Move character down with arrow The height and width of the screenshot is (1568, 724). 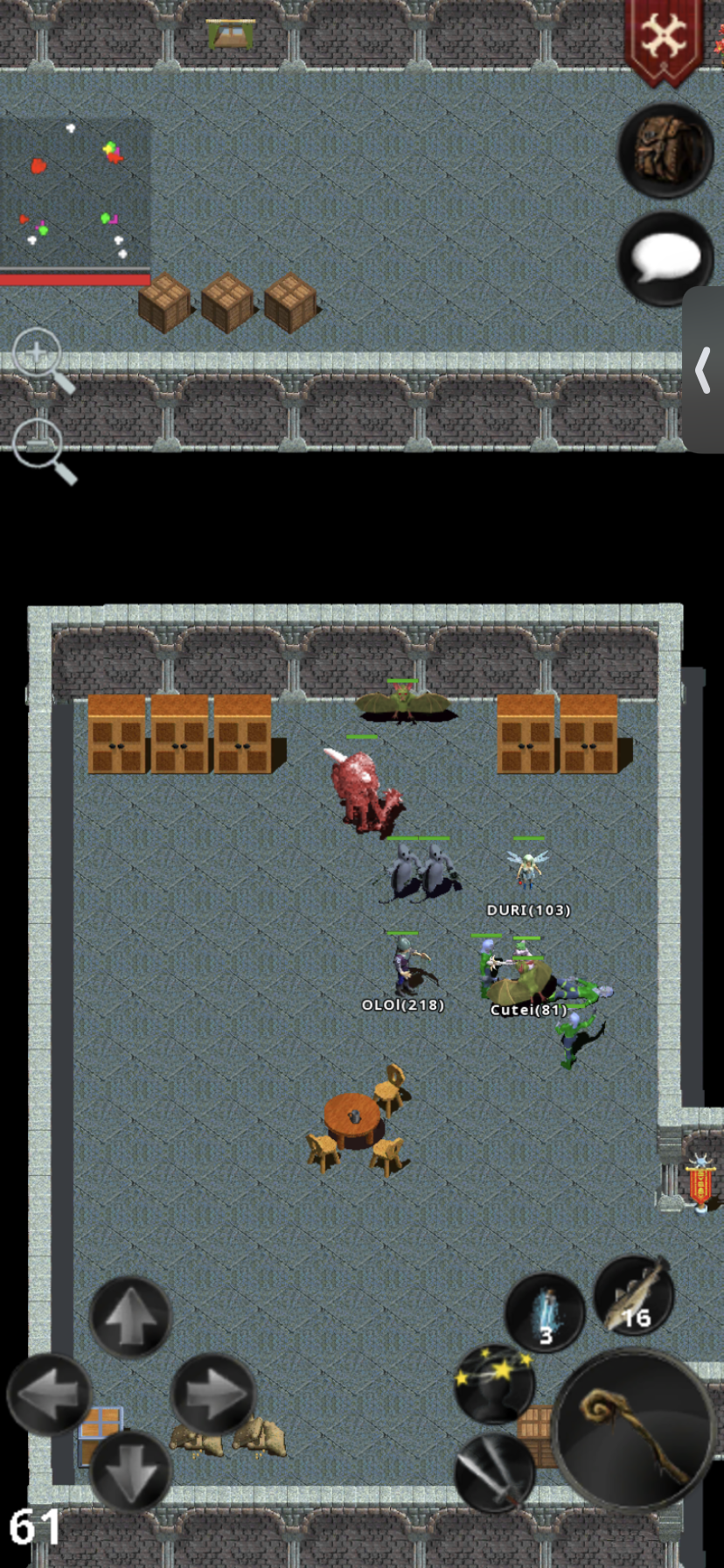coord(130,1470)
